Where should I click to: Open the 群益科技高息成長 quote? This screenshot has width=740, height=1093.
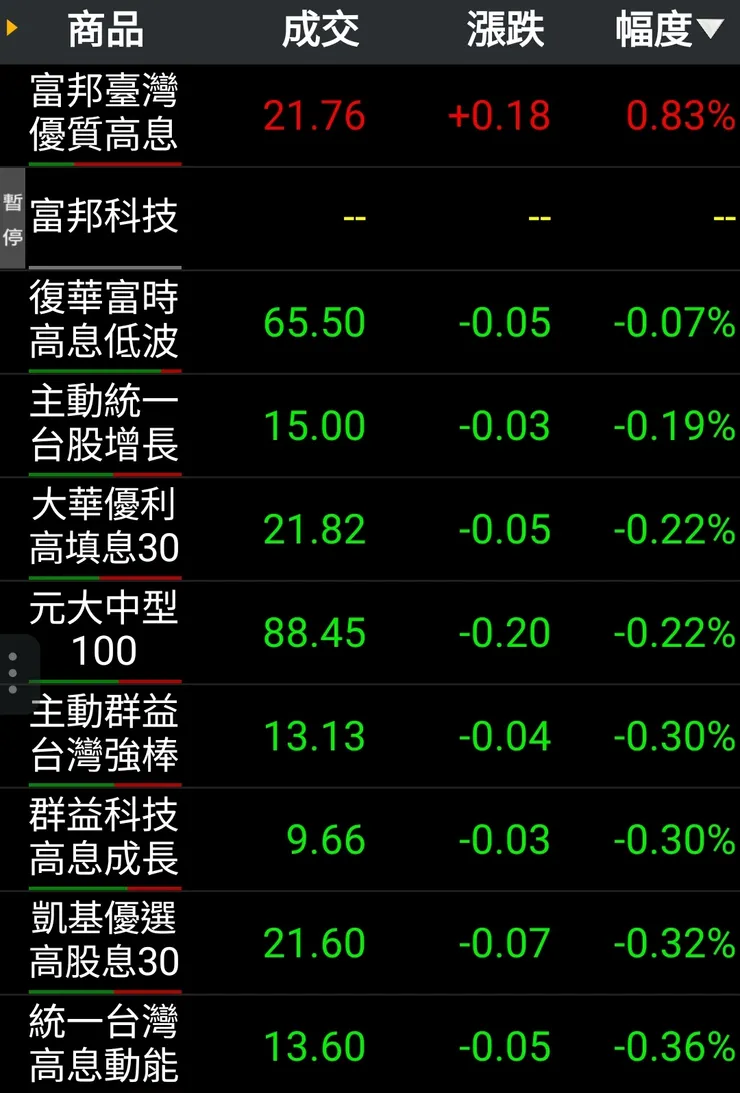(x=103, y=840)
